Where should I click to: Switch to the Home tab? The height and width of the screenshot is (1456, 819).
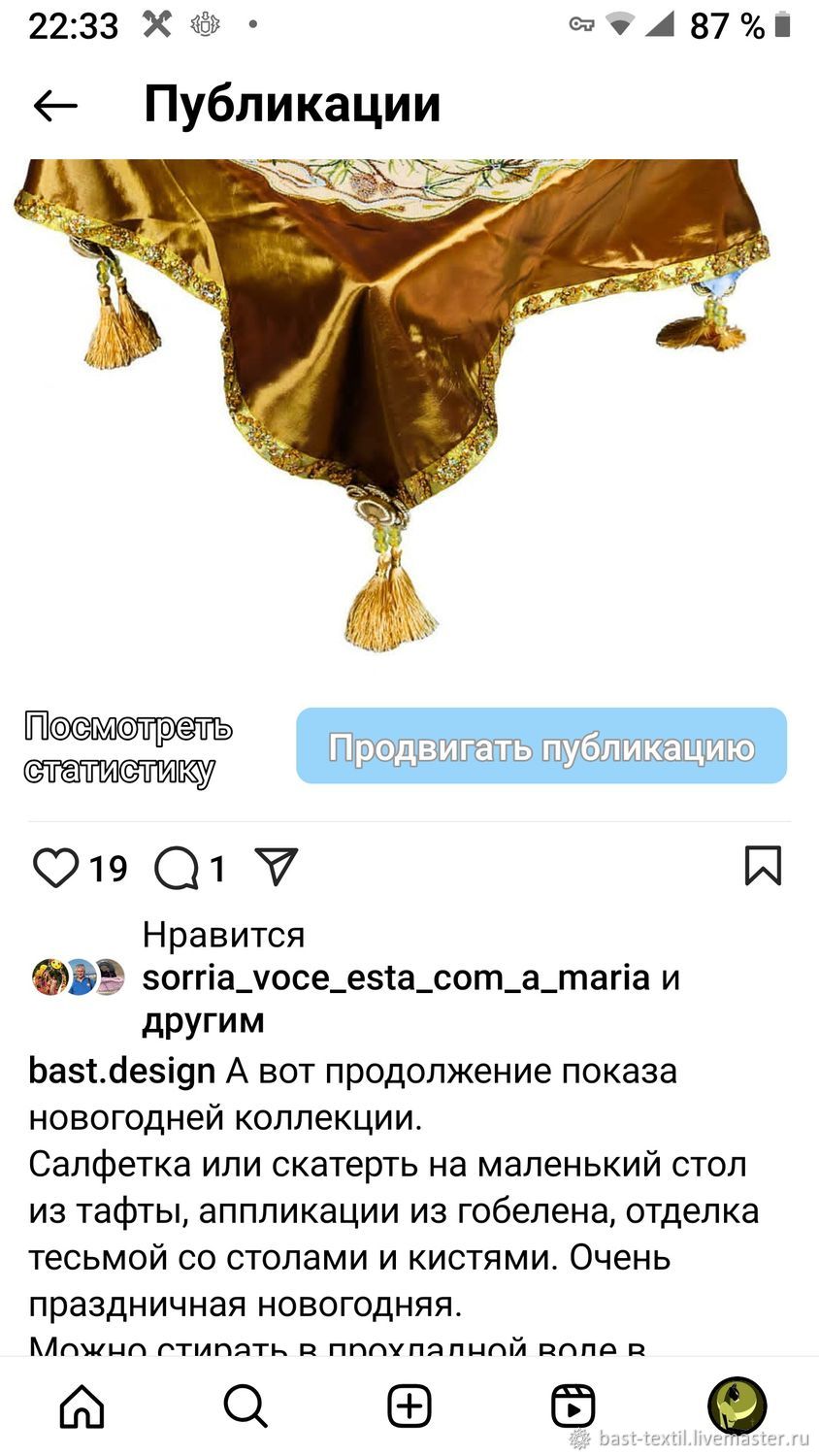82,1406
